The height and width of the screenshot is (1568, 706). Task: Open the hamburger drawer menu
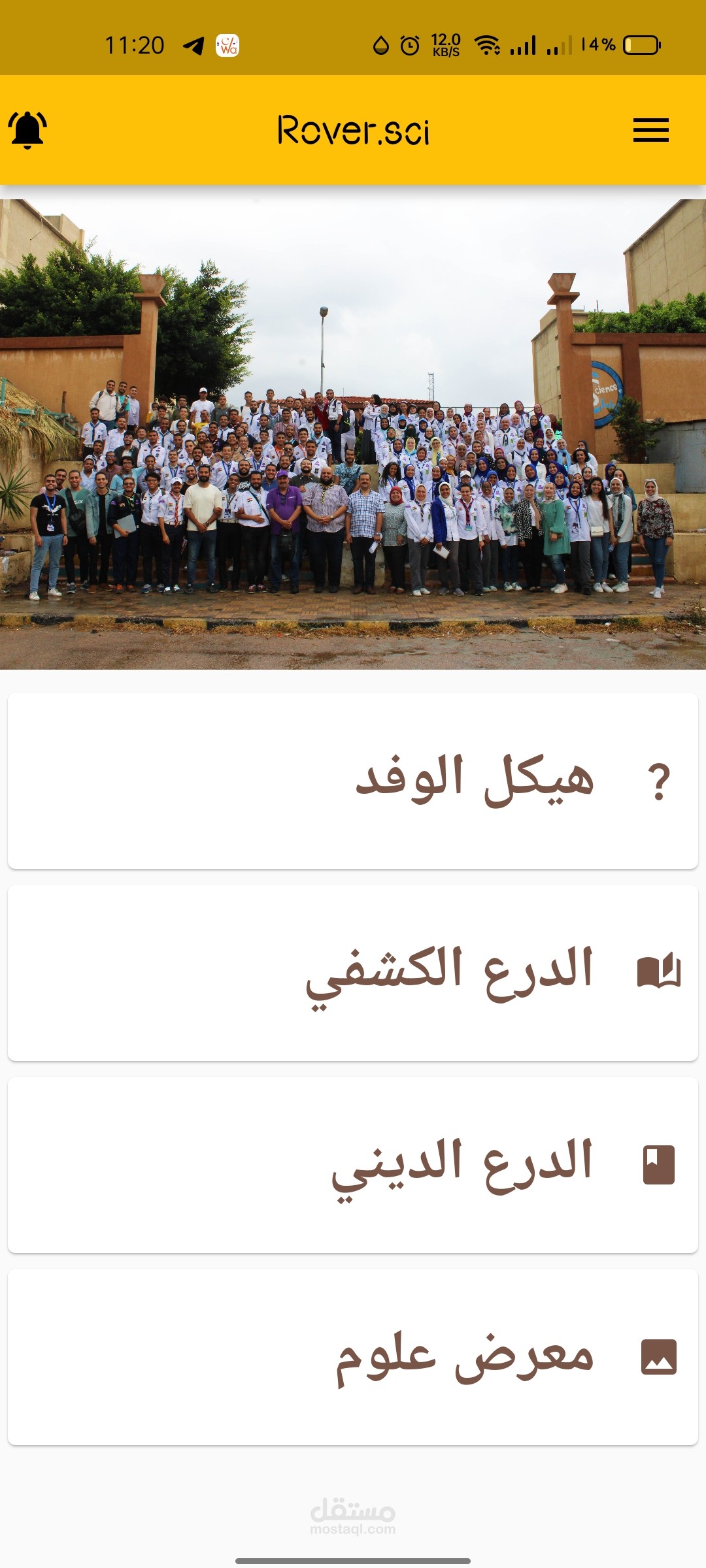point(650,129)
